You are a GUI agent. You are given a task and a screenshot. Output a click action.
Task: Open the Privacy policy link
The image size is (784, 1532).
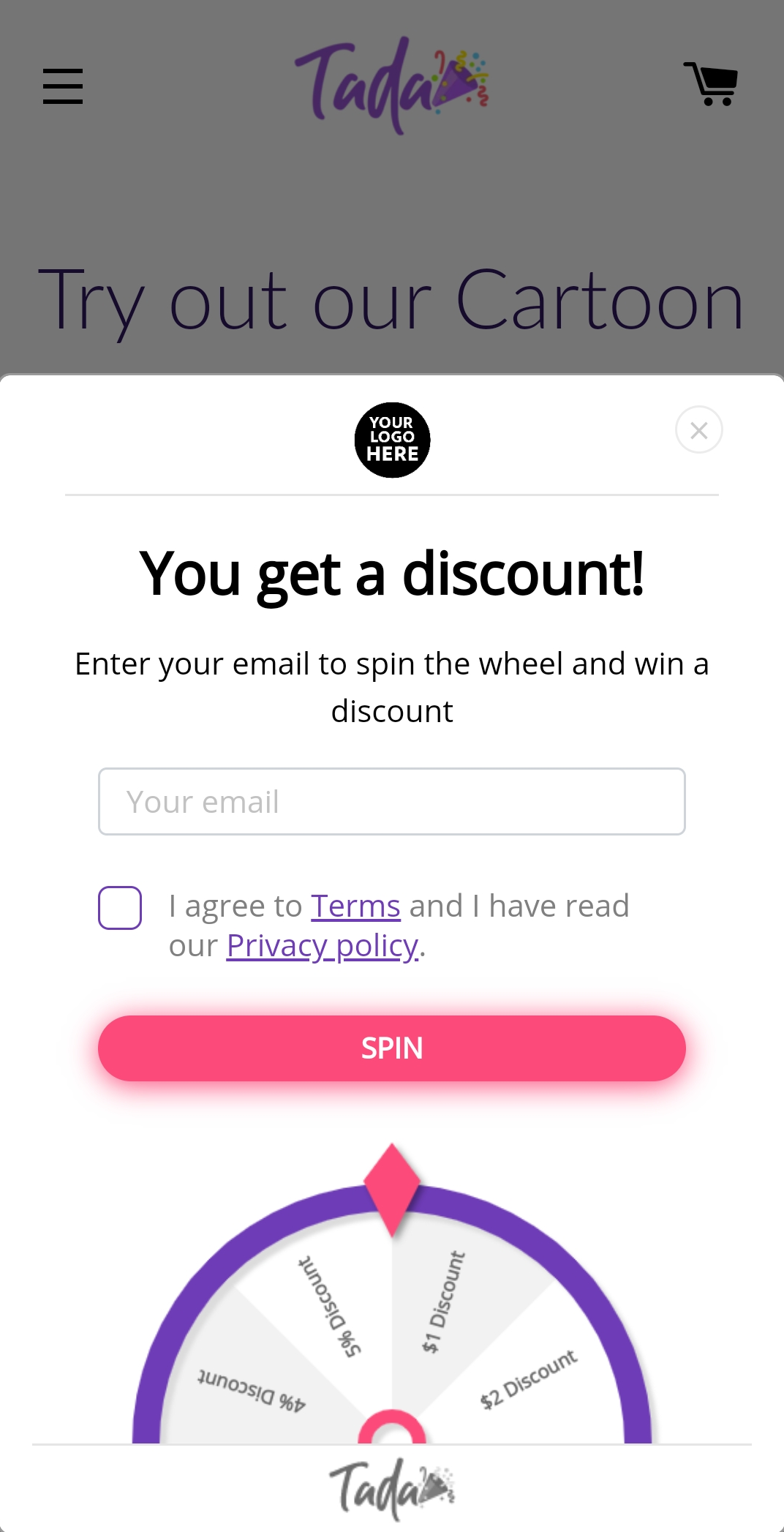point(323,946)
